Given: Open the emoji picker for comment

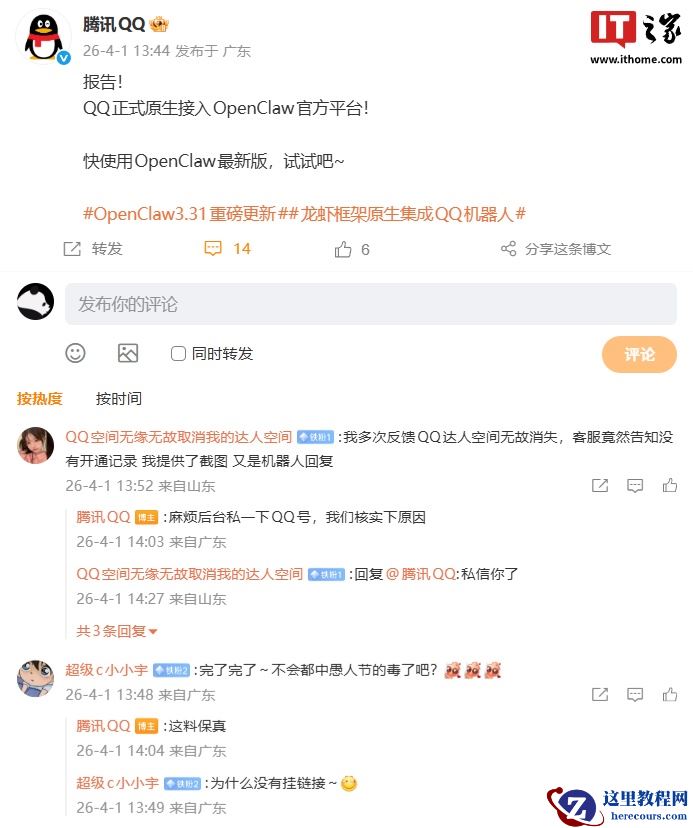Looking at the screenshot, I should click(x=76, y=353).
